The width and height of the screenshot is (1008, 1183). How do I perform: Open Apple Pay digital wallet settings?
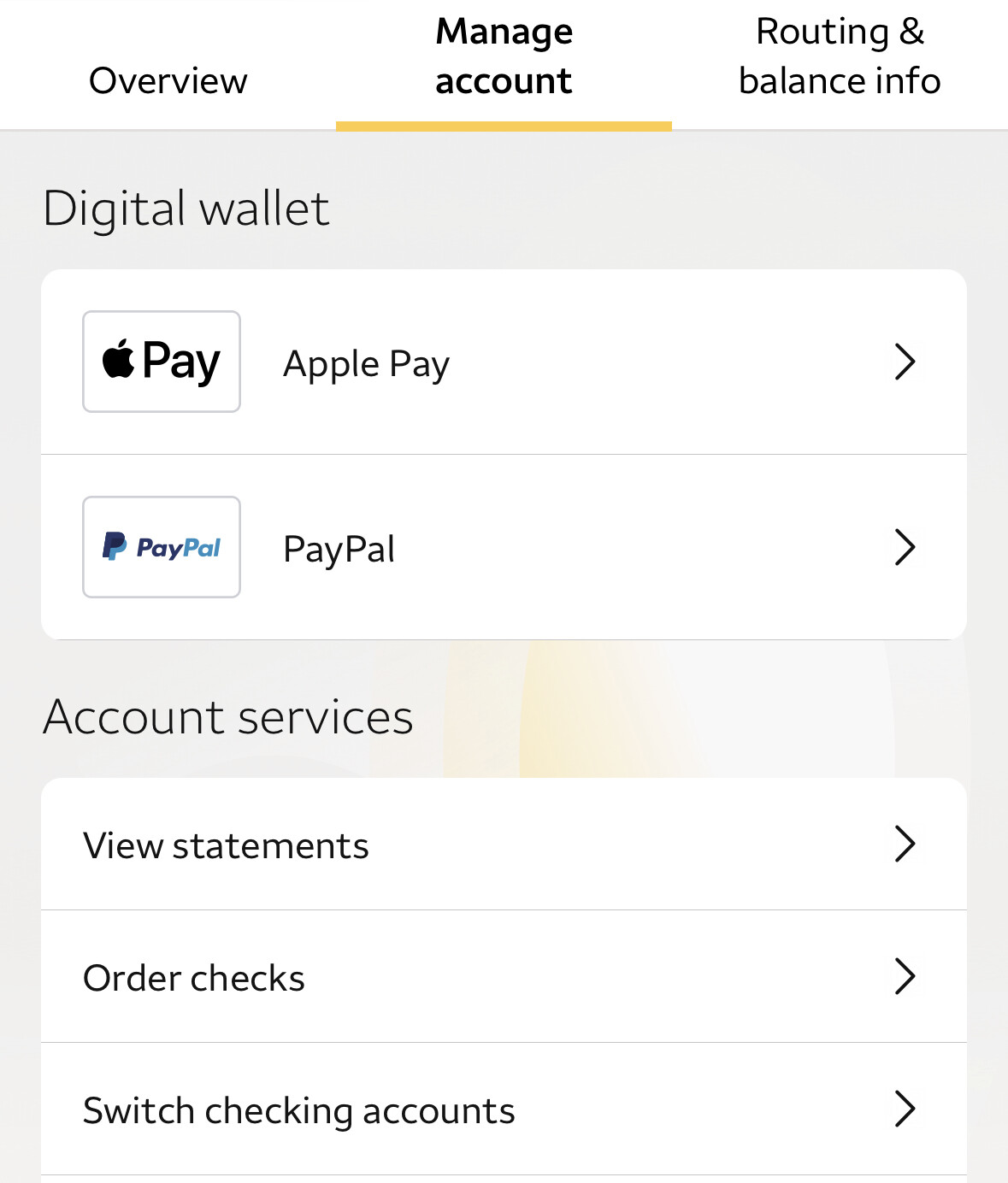(x=504, y=362)
